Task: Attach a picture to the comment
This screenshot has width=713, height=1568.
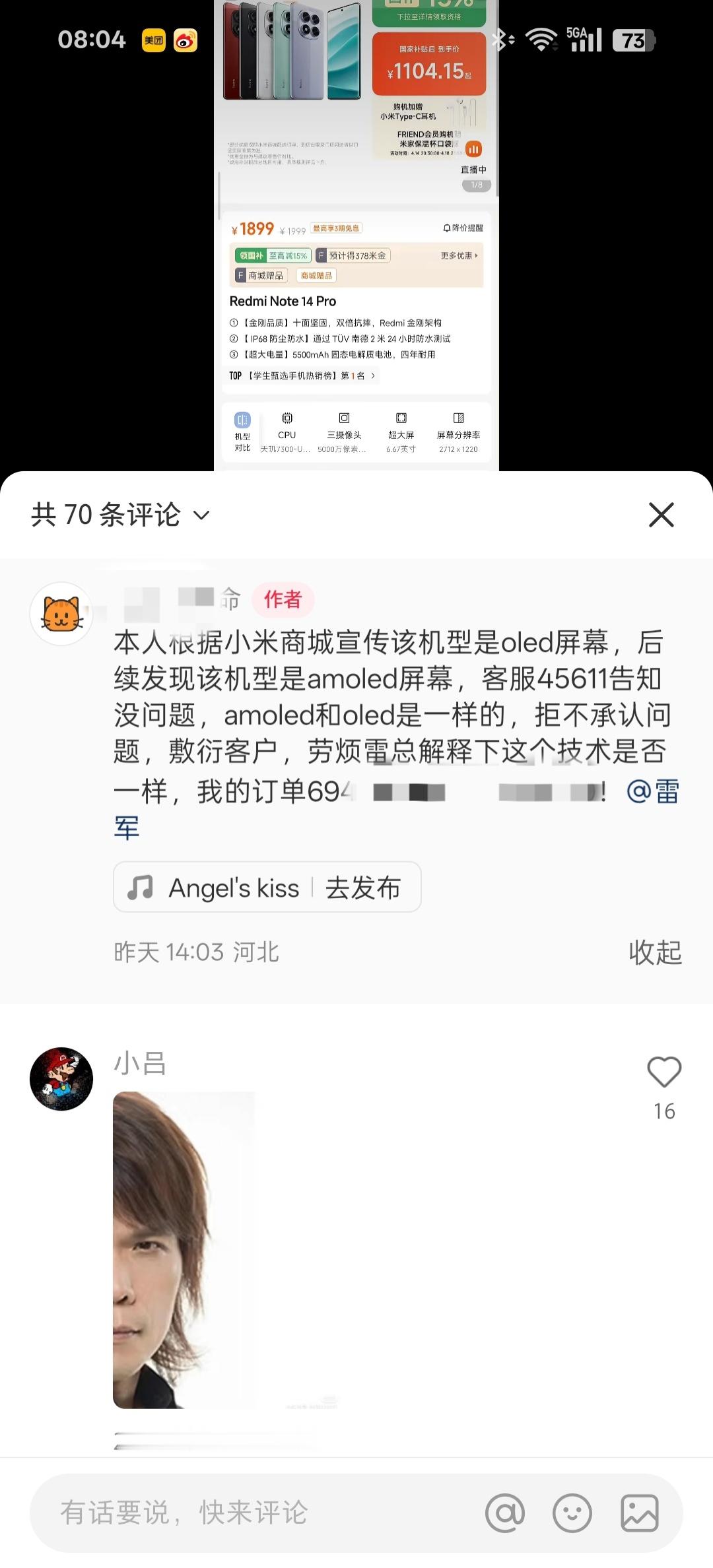Action: 639,1513
